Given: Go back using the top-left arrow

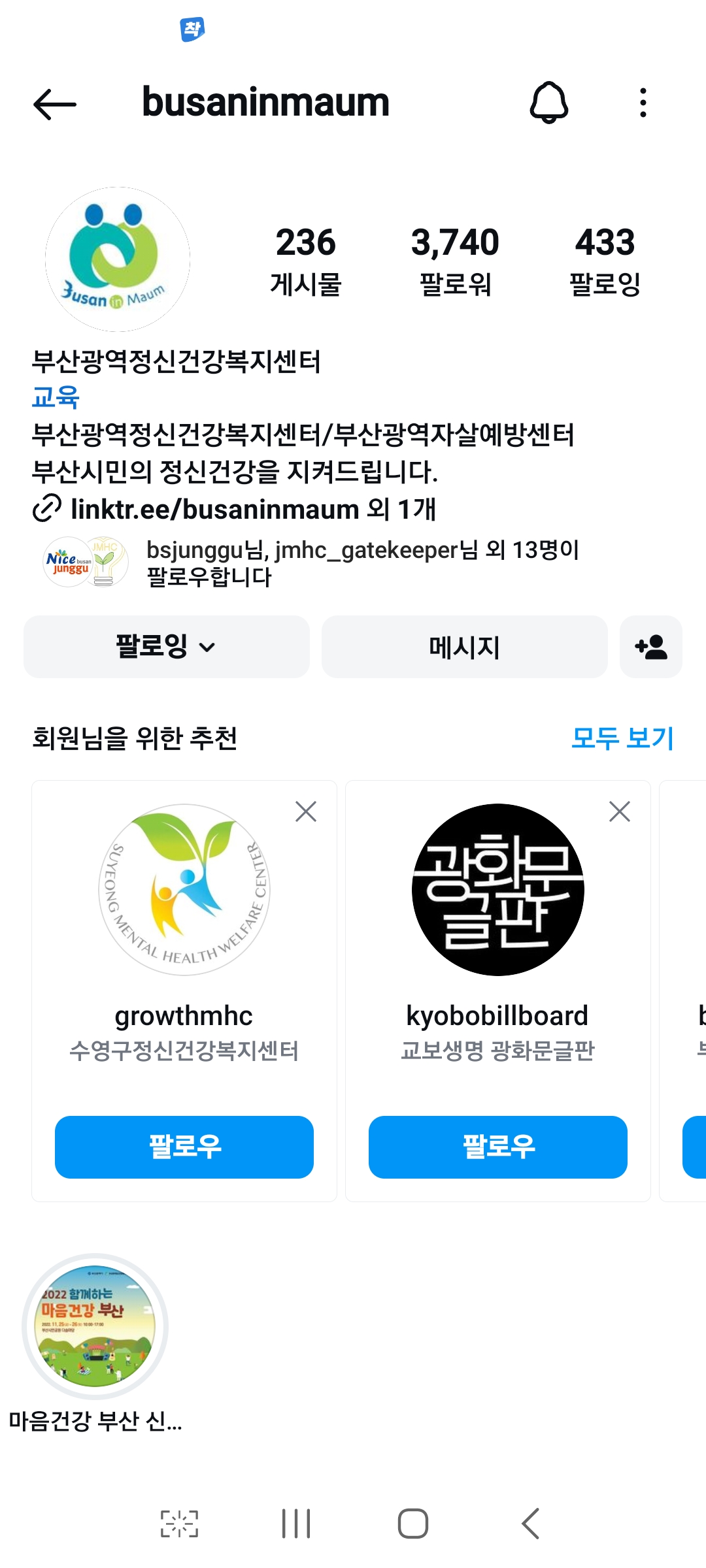Looking at the screenshot, I should (x=55, y=104).
